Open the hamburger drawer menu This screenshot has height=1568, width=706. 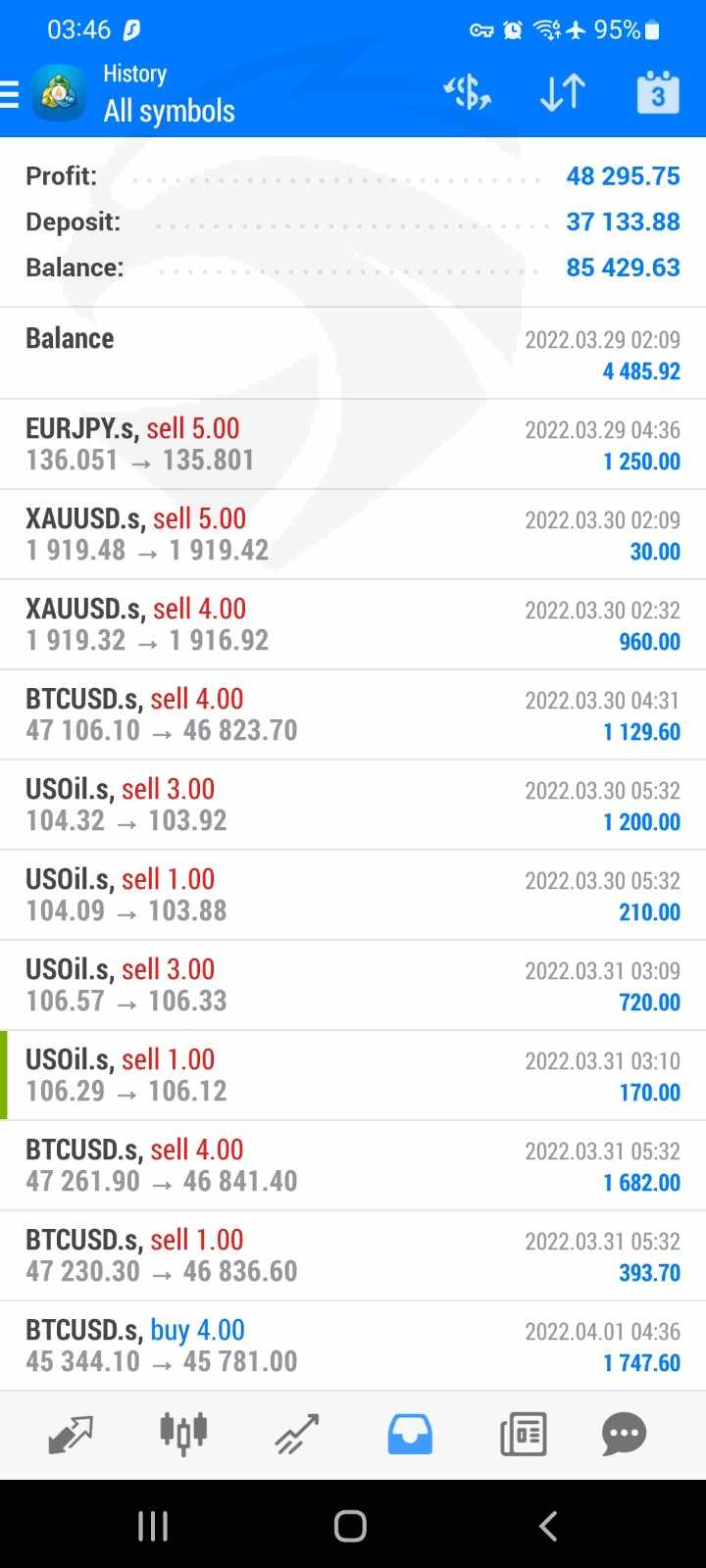click(12, 94)
